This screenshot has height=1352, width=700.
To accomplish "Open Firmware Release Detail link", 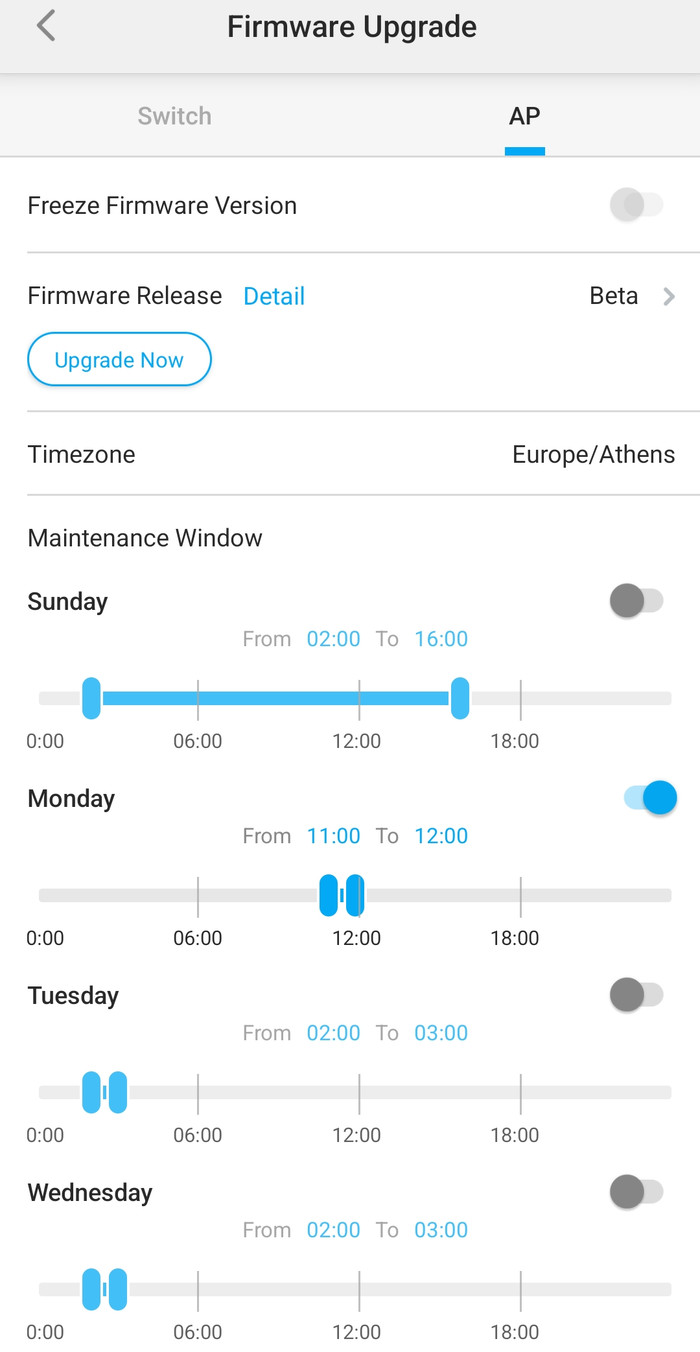I will click(x=274, y=296).
